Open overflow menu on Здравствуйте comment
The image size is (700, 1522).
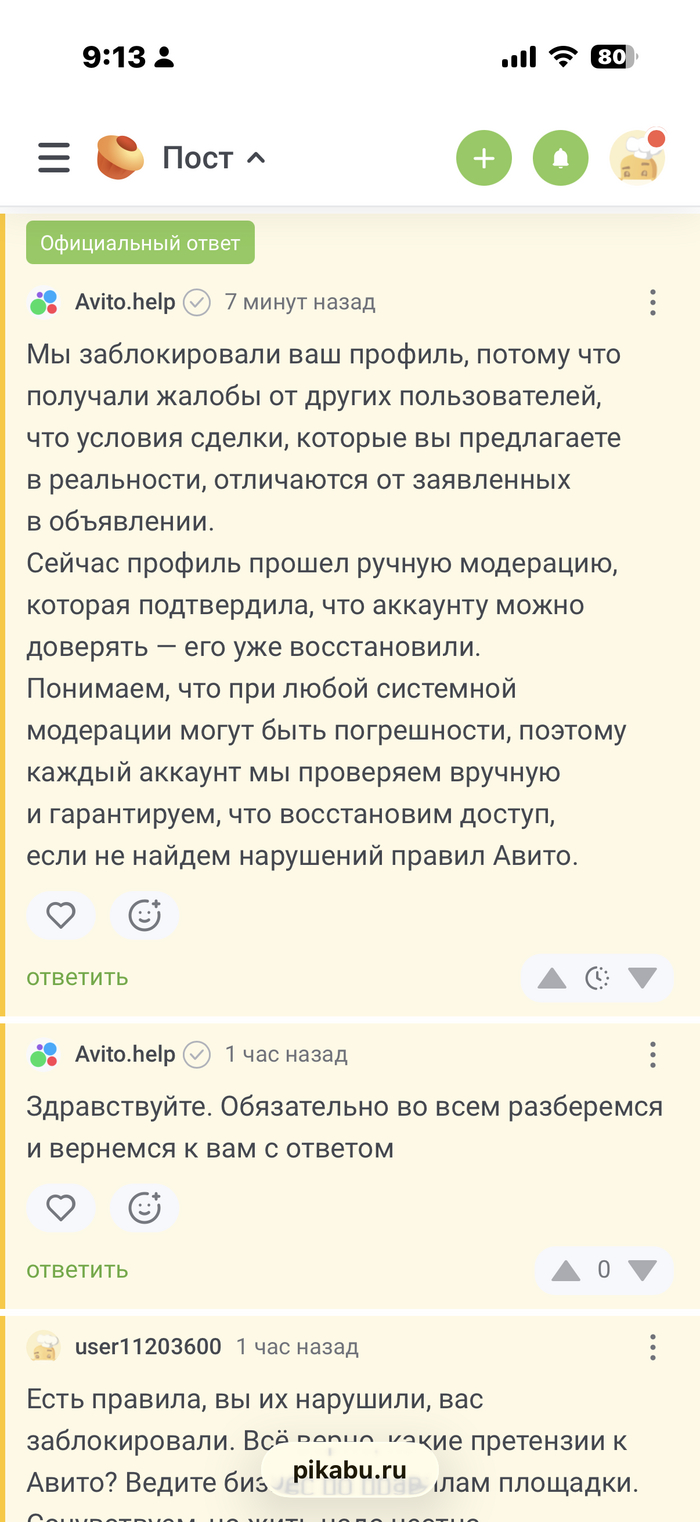click(x=652, y=1054)
